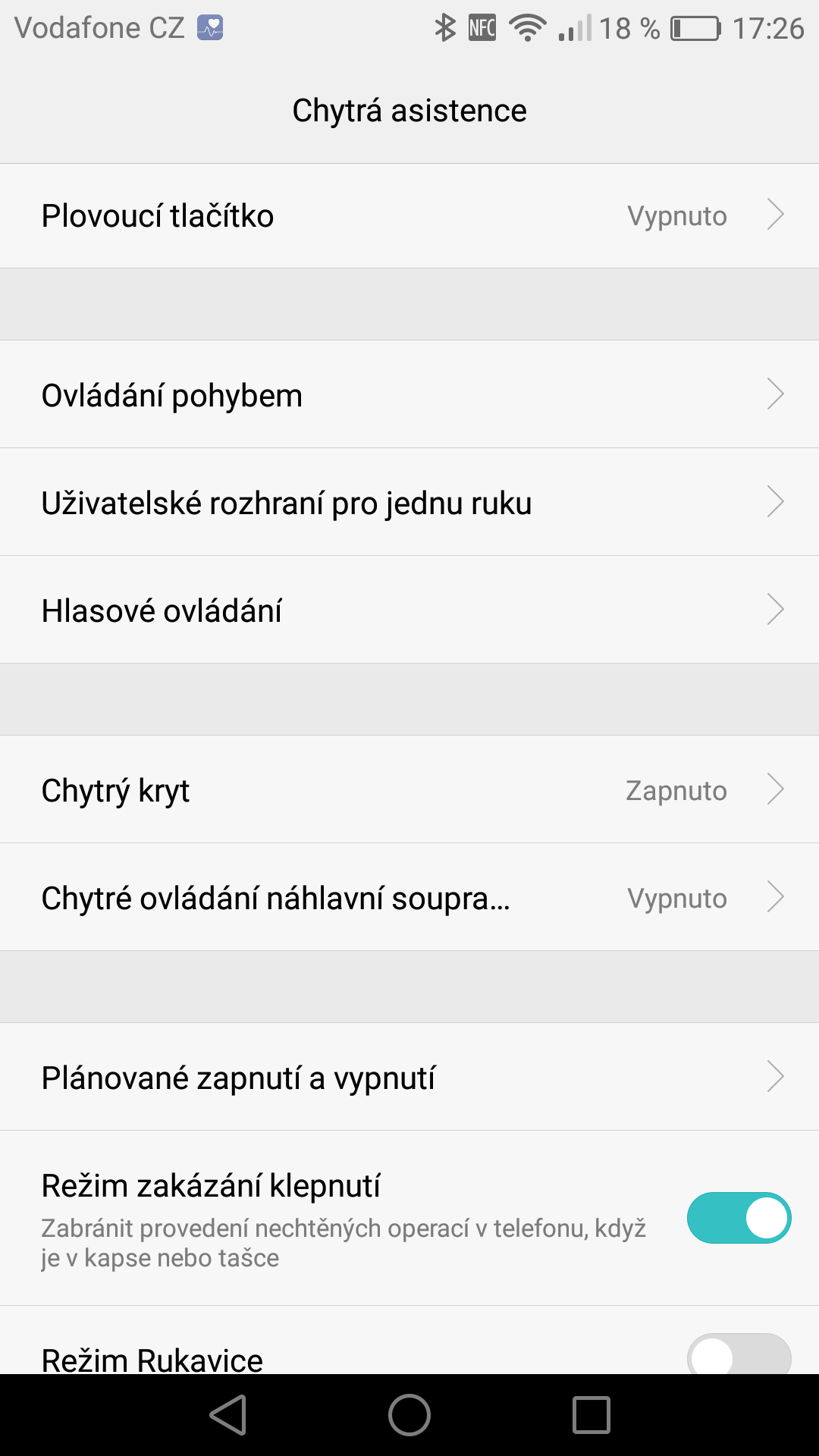Open Chytré ovládání náhlavní soupravy
The height and width of the screenshot is (1456, 819).
click(x=409, y=897)
